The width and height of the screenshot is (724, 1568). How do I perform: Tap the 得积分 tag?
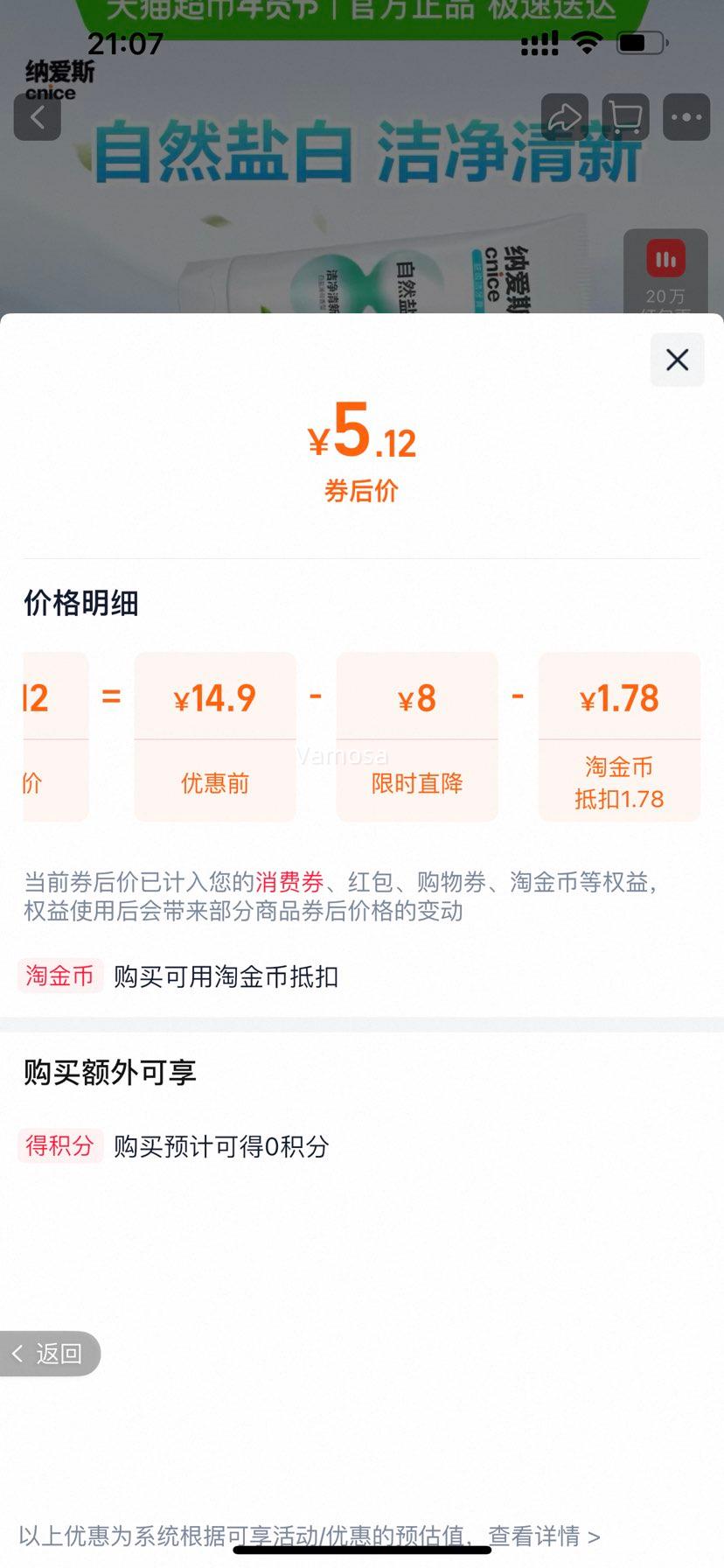(x=59, y=1146)
